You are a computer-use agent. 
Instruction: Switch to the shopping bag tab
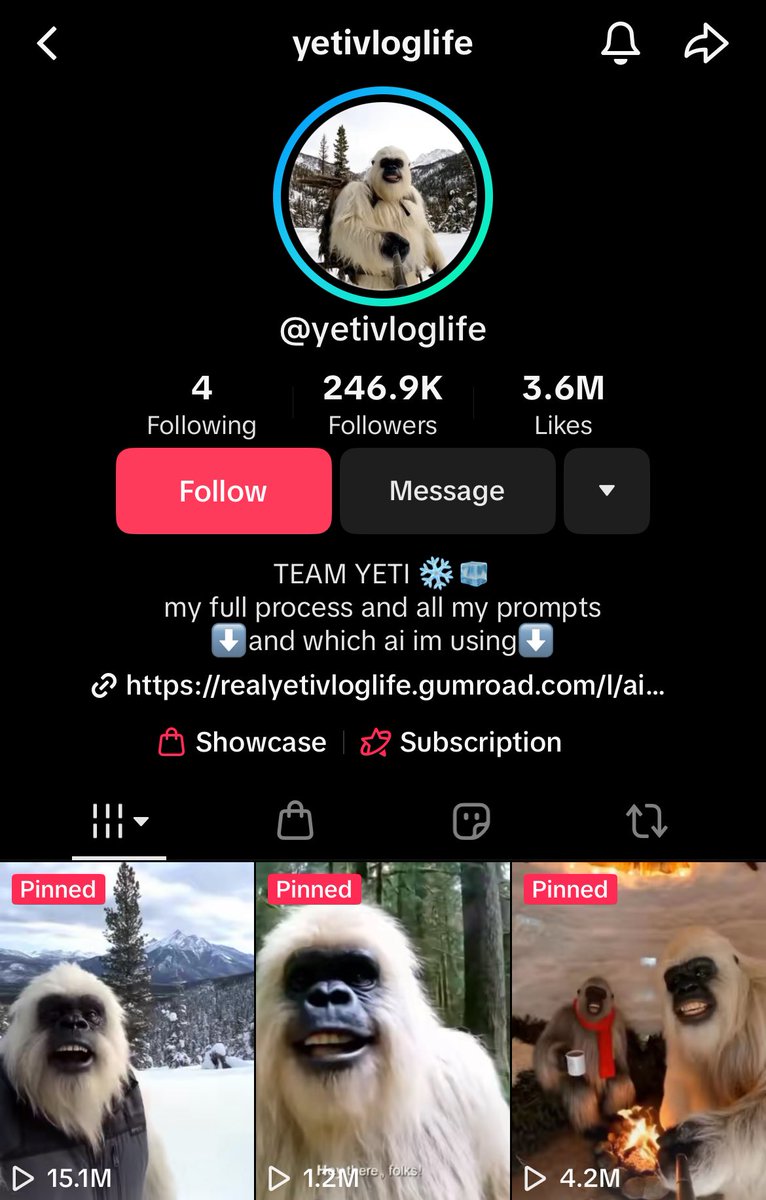click(x=295, y=822)
